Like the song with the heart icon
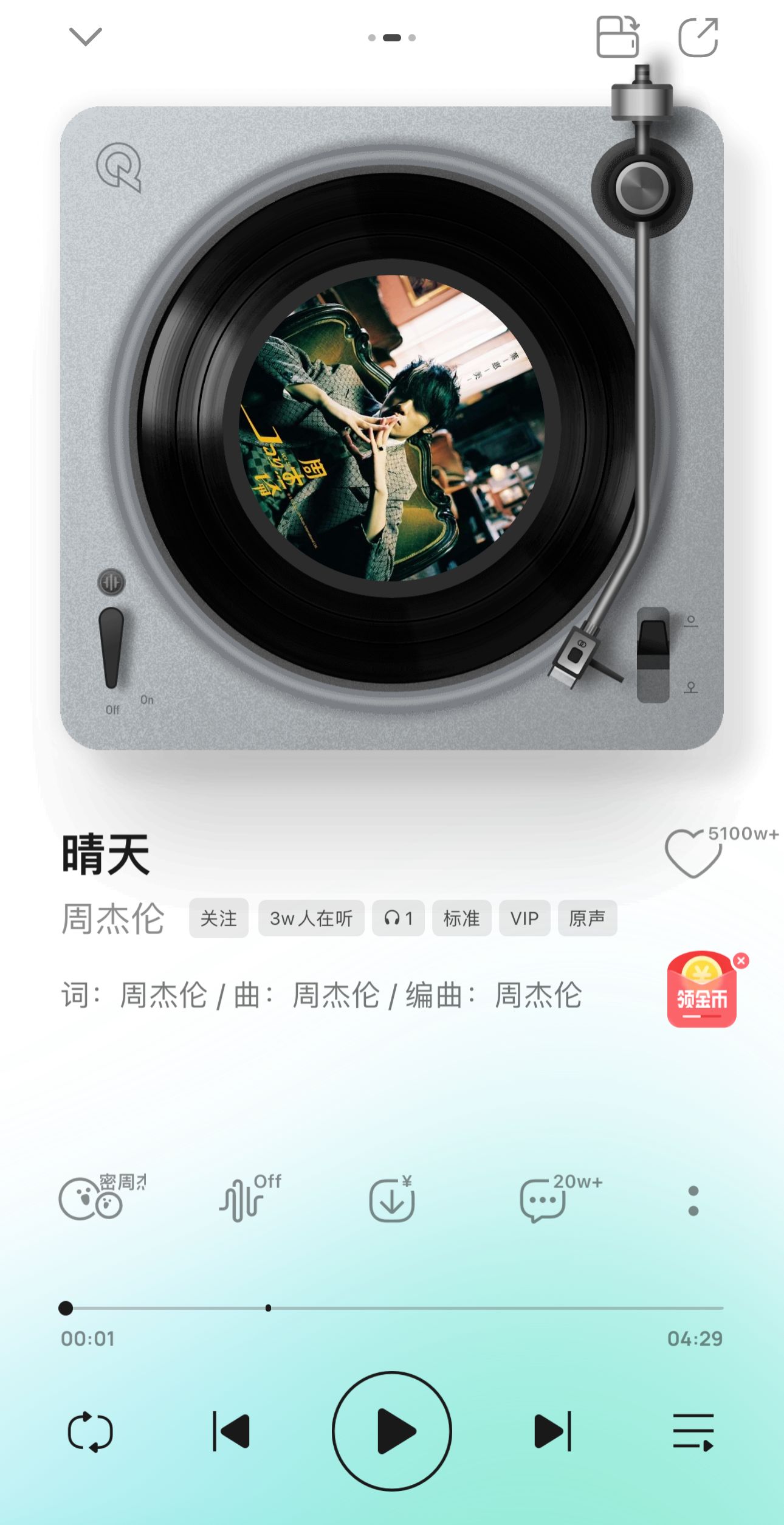The width and height of the screenshot is (784, 1525). [693, 853]
